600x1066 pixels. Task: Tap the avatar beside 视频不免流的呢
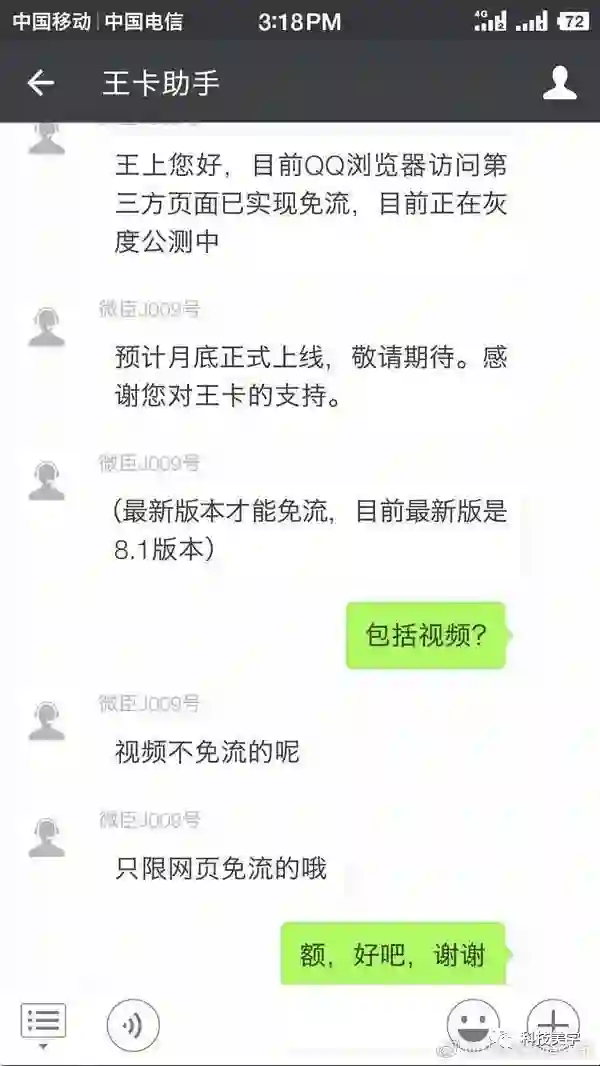pos(47,722)
